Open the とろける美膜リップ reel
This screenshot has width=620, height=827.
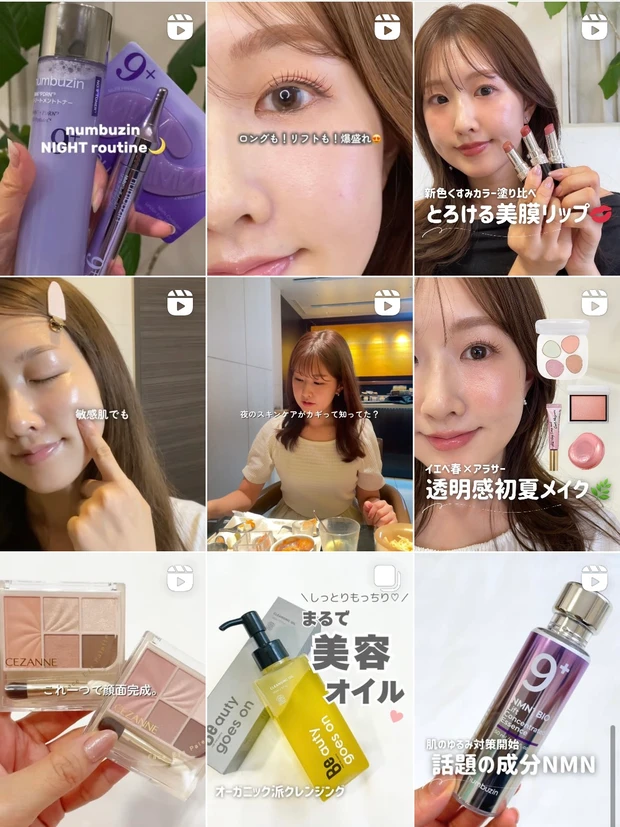pos(517,138)
